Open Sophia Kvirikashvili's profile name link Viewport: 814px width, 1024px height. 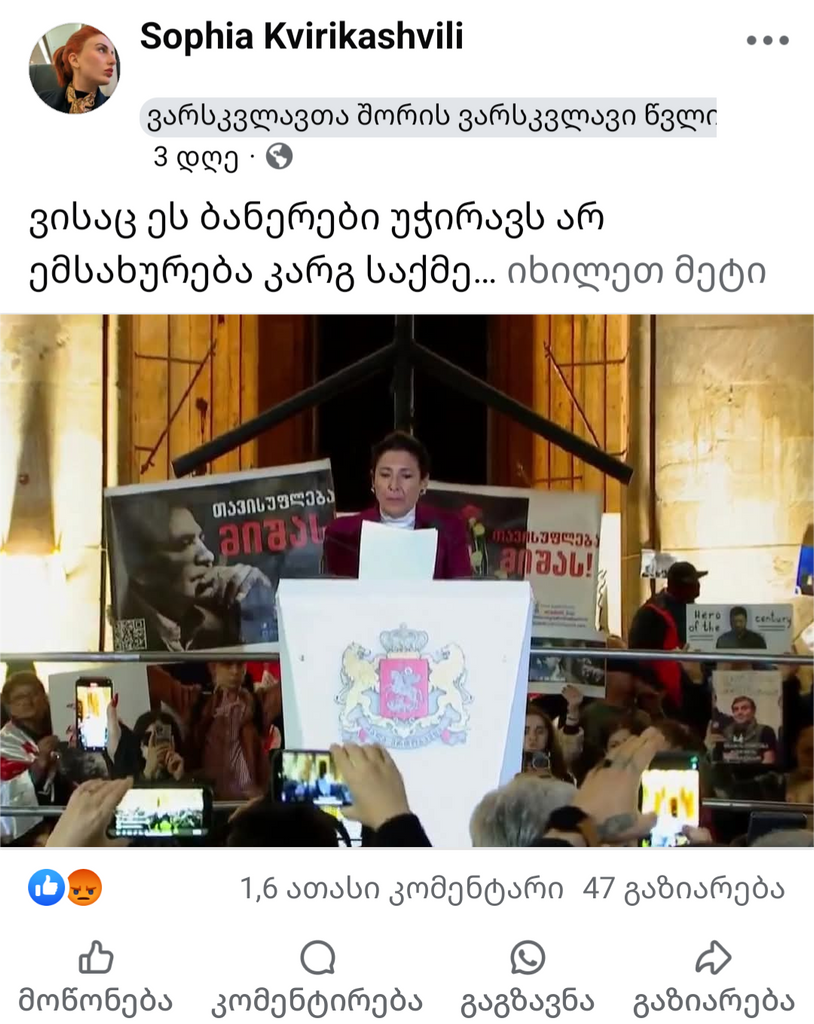click(301, 37)
